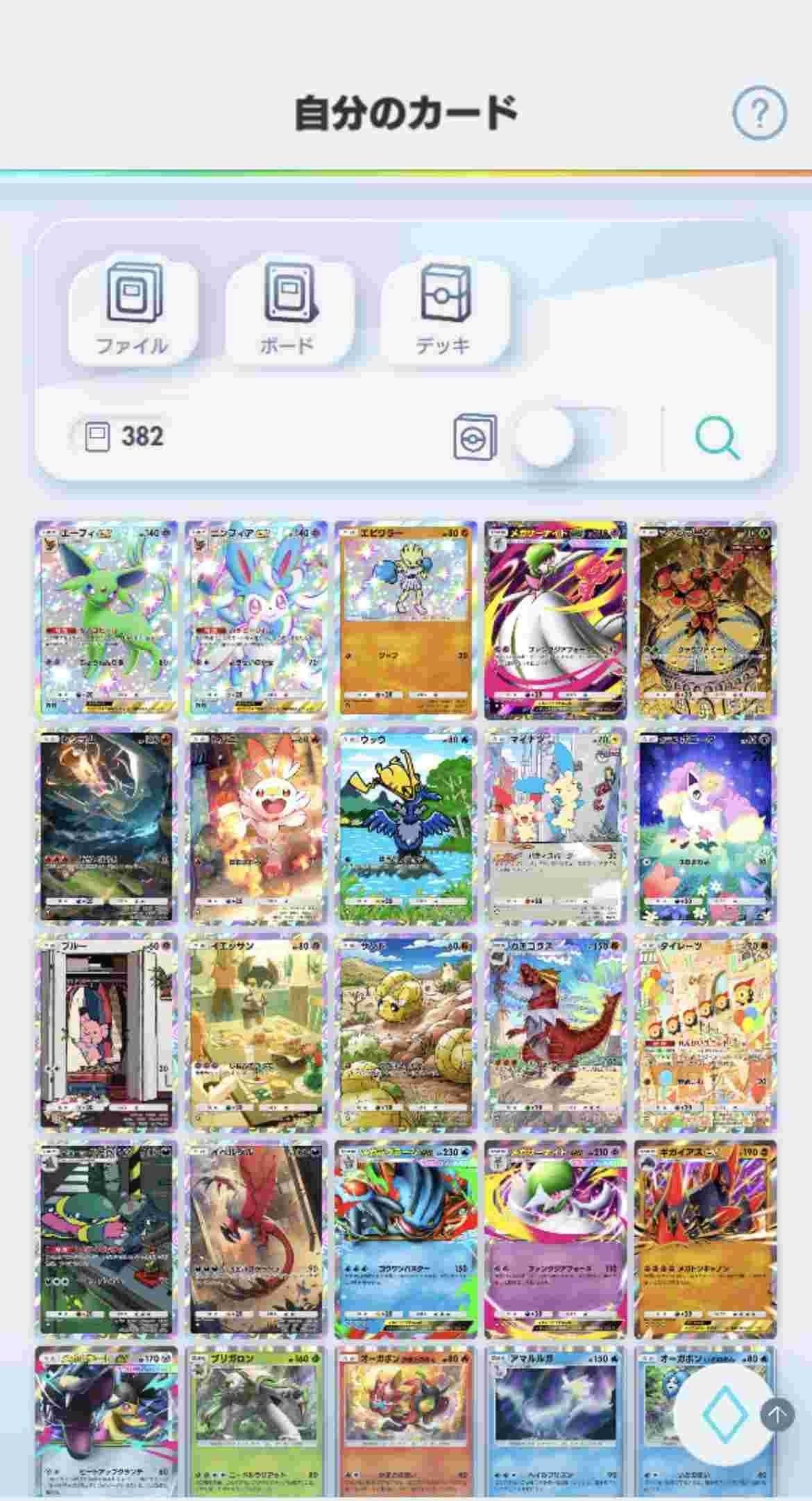Open card search with magnifier icon

click(717, 437)
